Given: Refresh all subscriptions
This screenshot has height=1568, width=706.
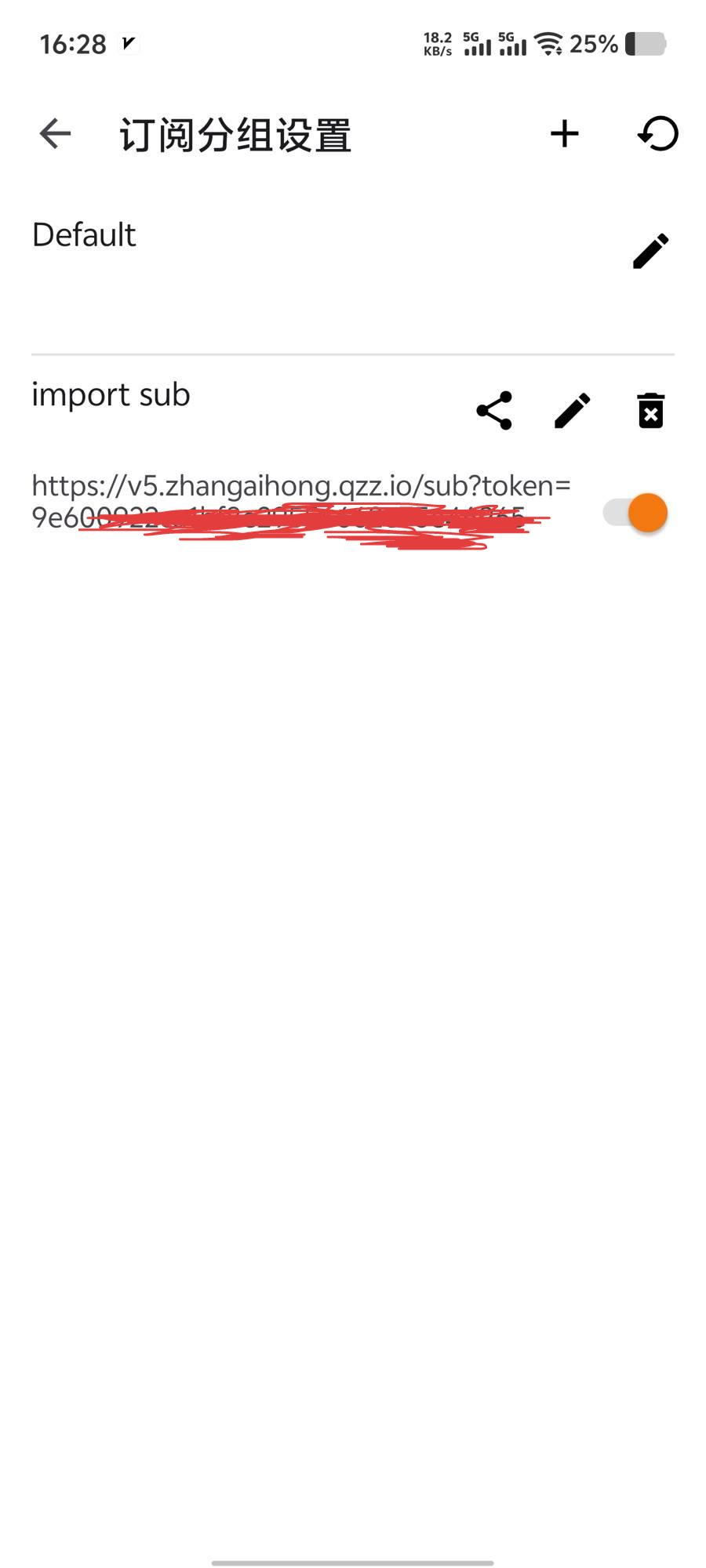Looking at the screenshot, I should click(x=657, y=134).
